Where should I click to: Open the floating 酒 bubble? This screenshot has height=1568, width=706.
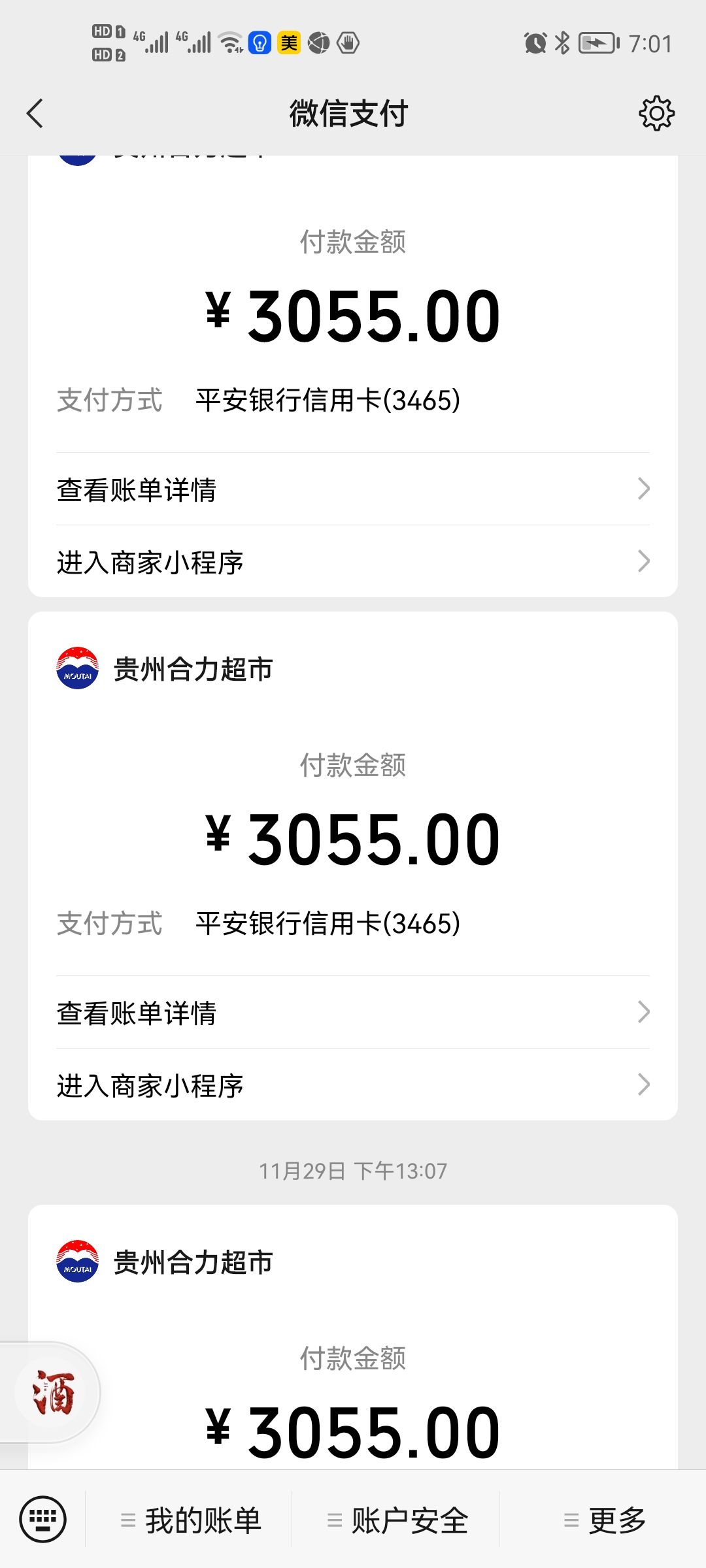click(x=54, y=1392)
